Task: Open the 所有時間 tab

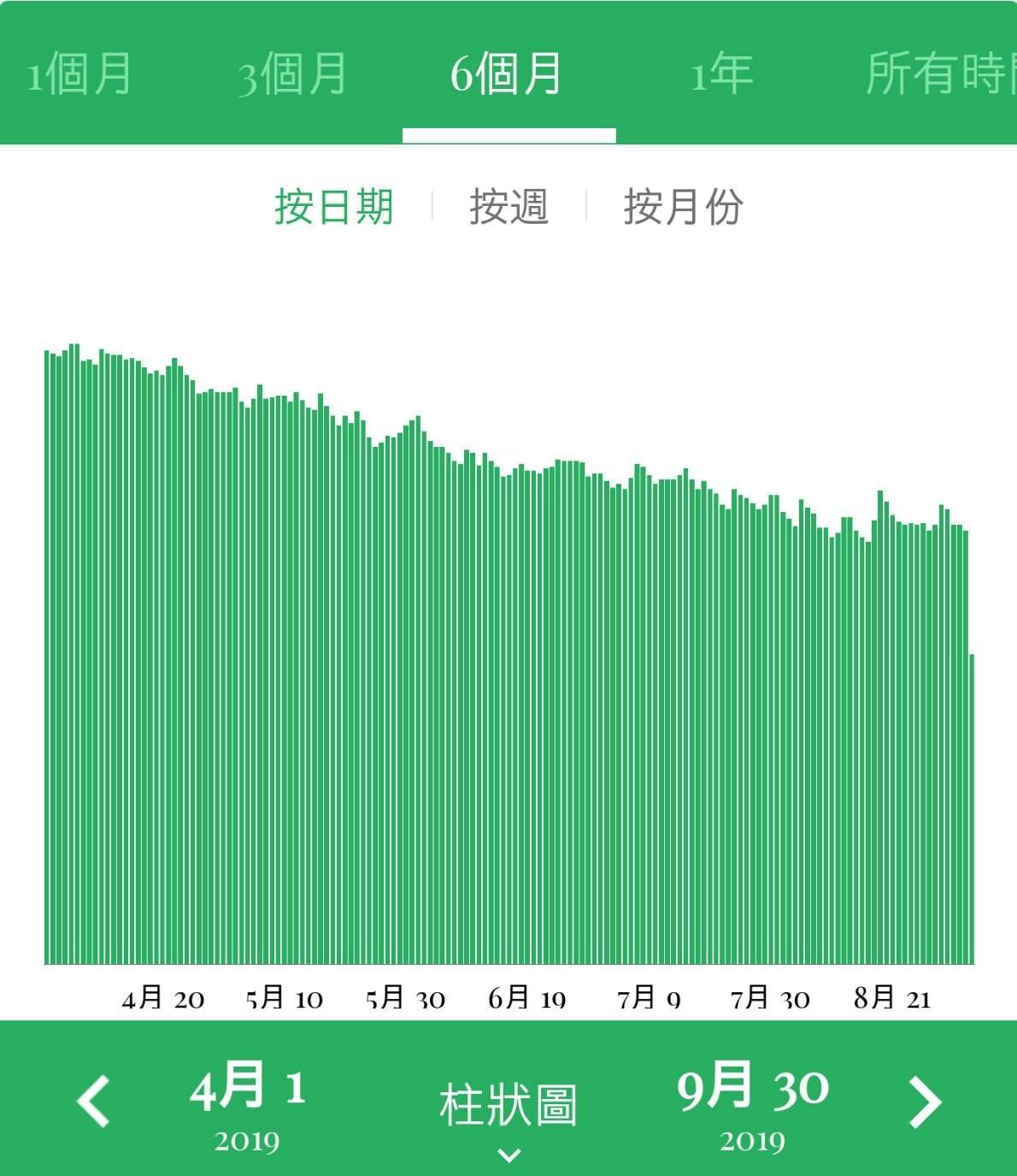Action: 940,73
